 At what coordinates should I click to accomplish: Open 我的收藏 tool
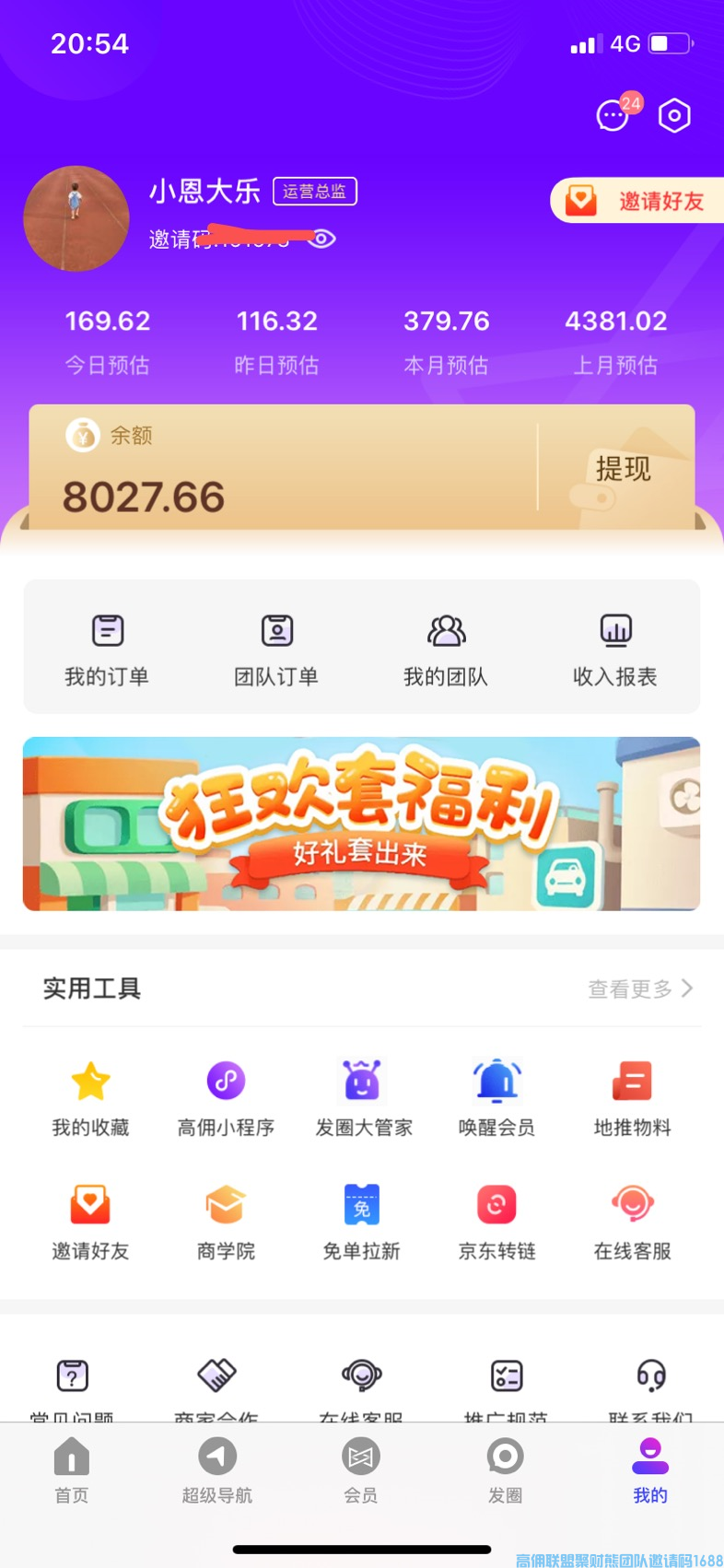[90, 1097]
